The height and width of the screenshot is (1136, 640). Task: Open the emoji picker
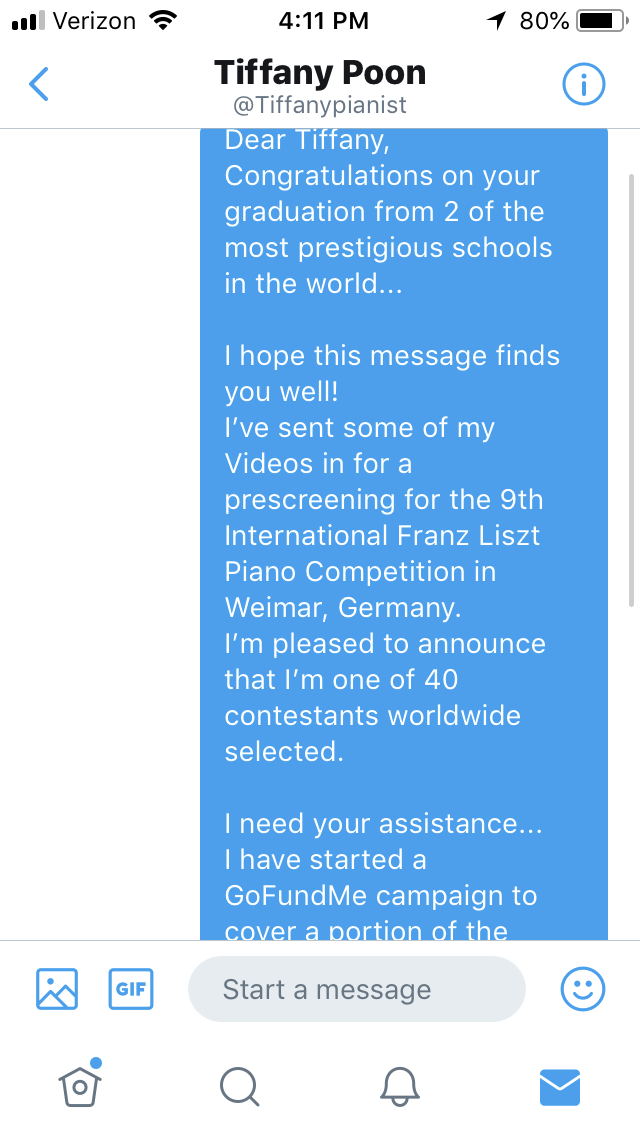coord(583,989)
